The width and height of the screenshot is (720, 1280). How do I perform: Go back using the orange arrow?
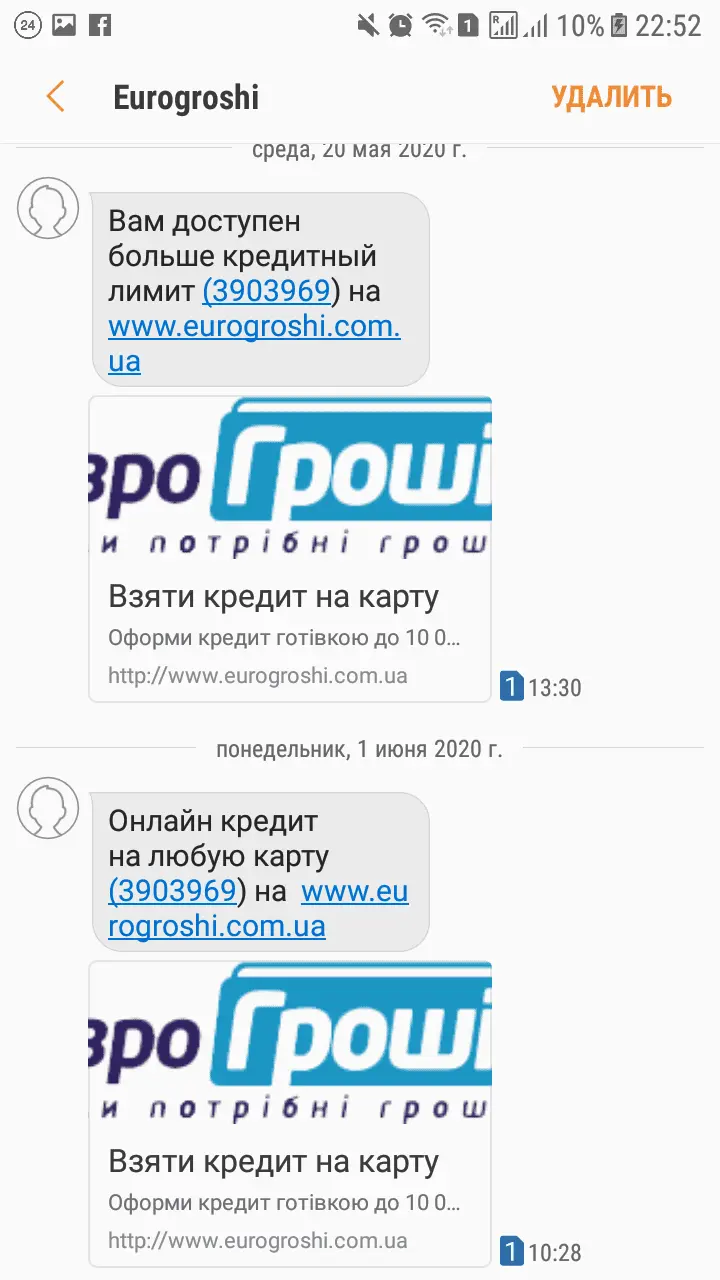pos(55,97)
